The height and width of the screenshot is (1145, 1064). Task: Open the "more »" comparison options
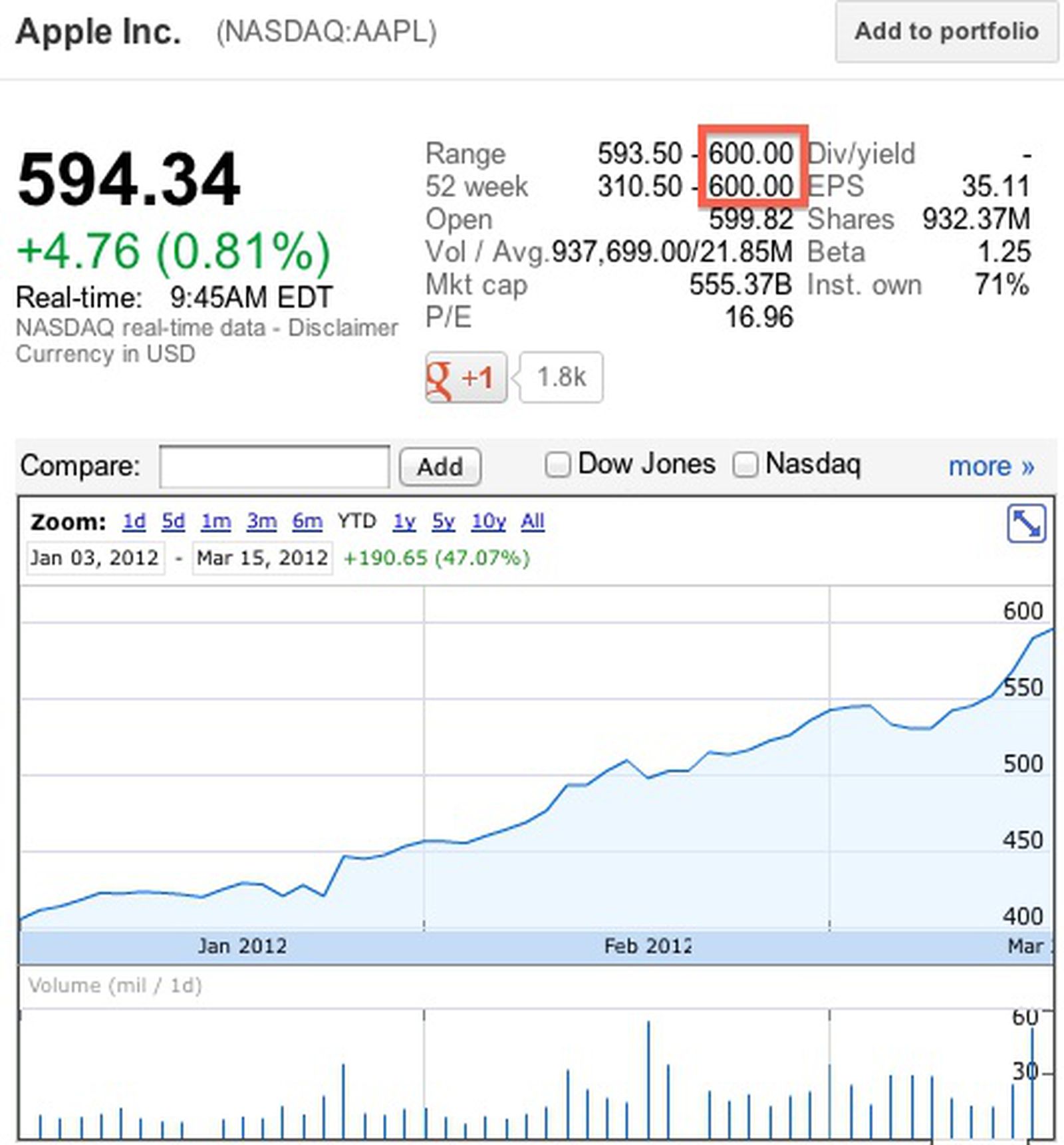992,466
